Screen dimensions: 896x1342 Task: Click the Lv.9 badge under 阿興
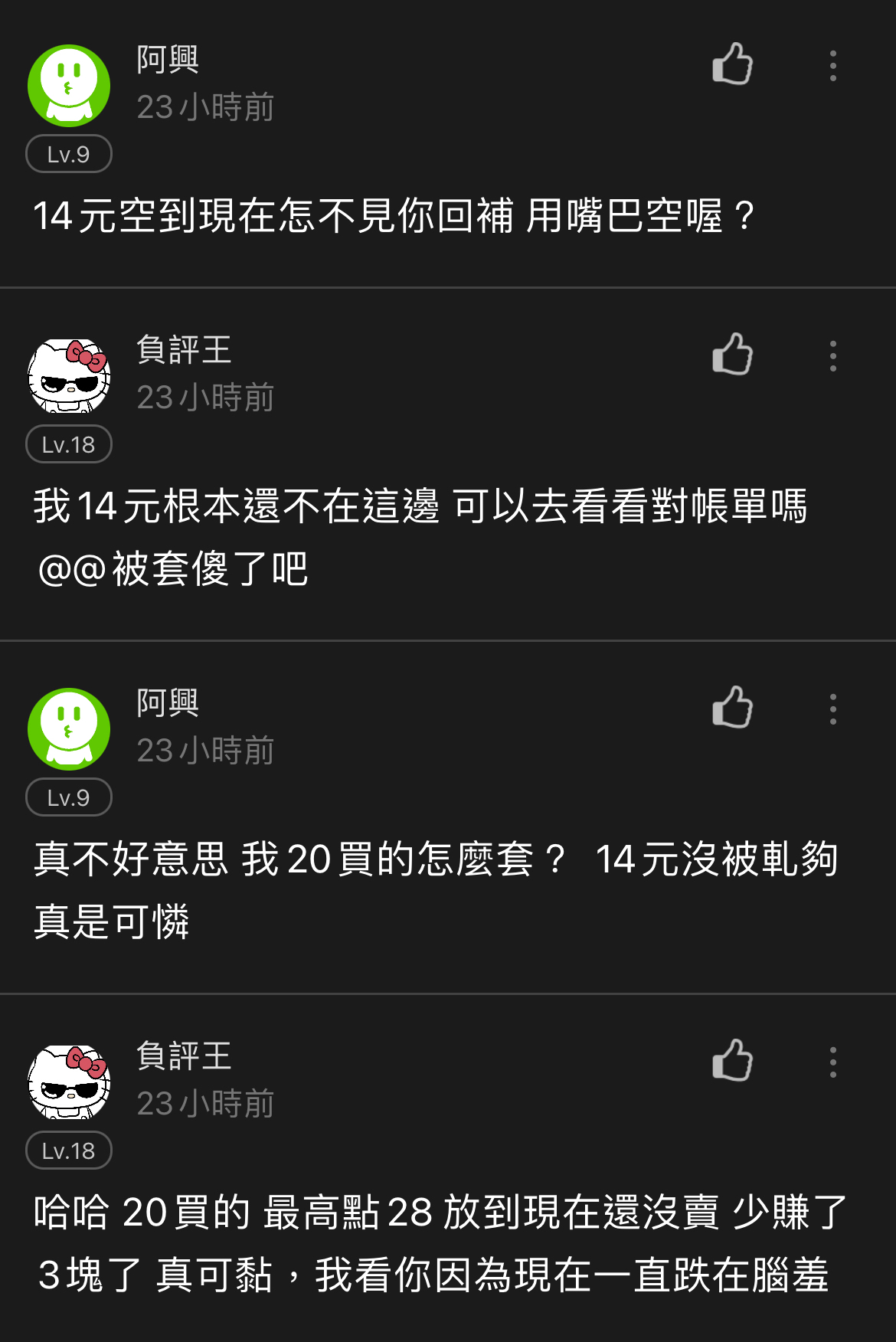68,154
